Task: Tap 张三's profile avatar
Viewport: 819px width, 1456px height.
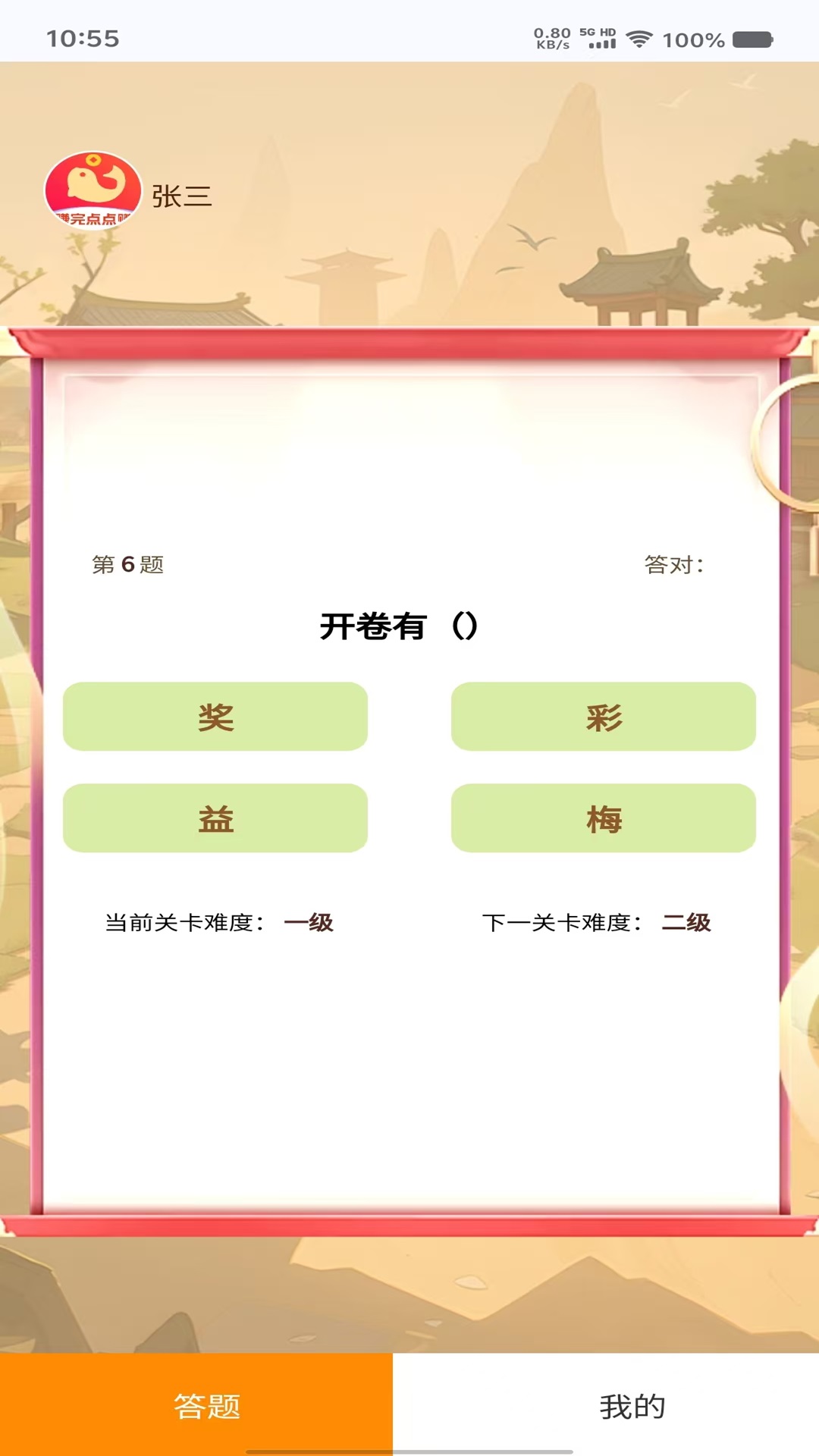Action: point(93,191)
